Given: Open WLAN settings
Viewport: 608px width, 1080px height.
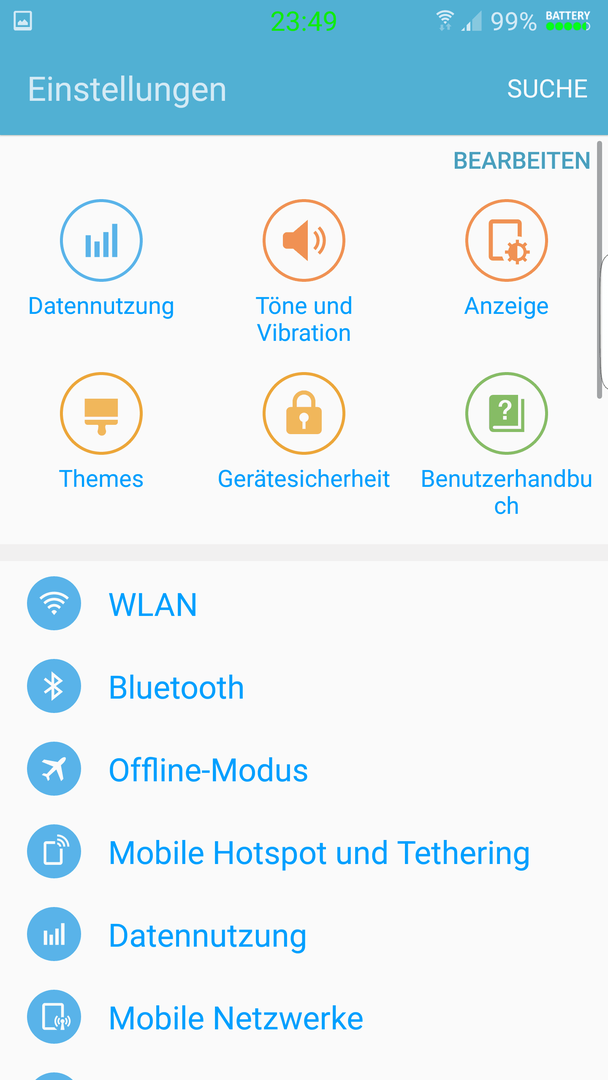Looking at the screenshot, I should [x=153, y=605].
